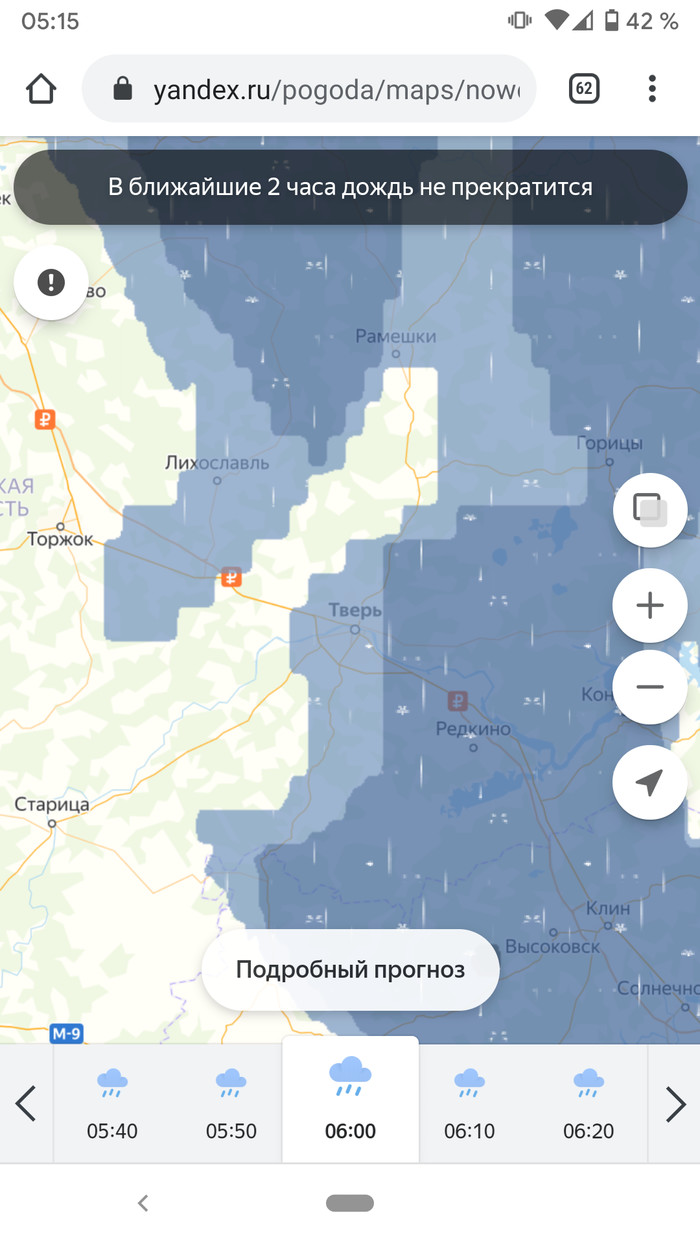Tap the yandex.ru address bar
The height and width of the screenshot is (1244, 700).
coord(310,90)
